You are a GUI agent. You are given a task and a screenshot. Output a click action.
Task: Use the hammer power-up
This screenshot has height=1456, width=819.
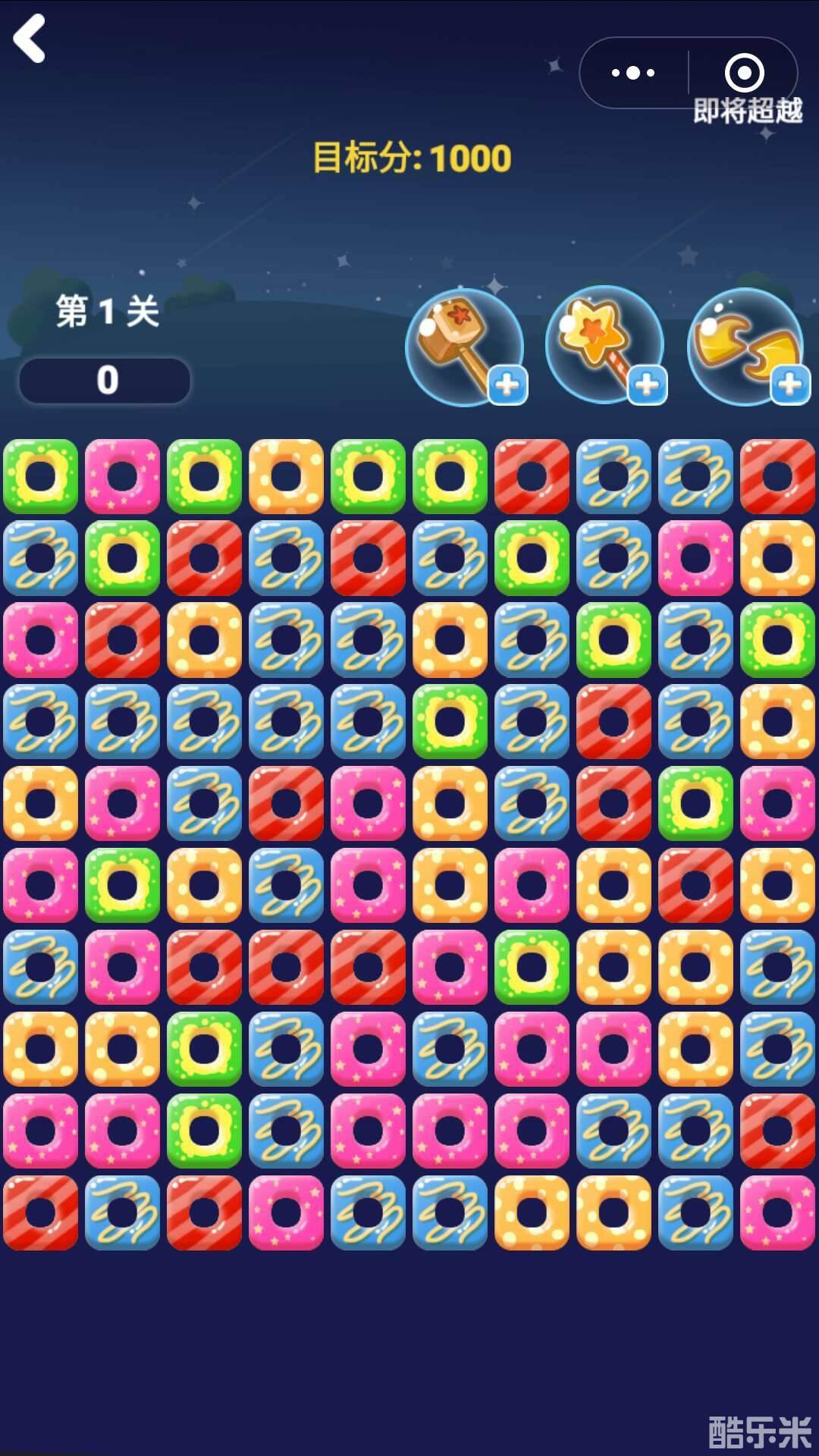click(464, 346)
